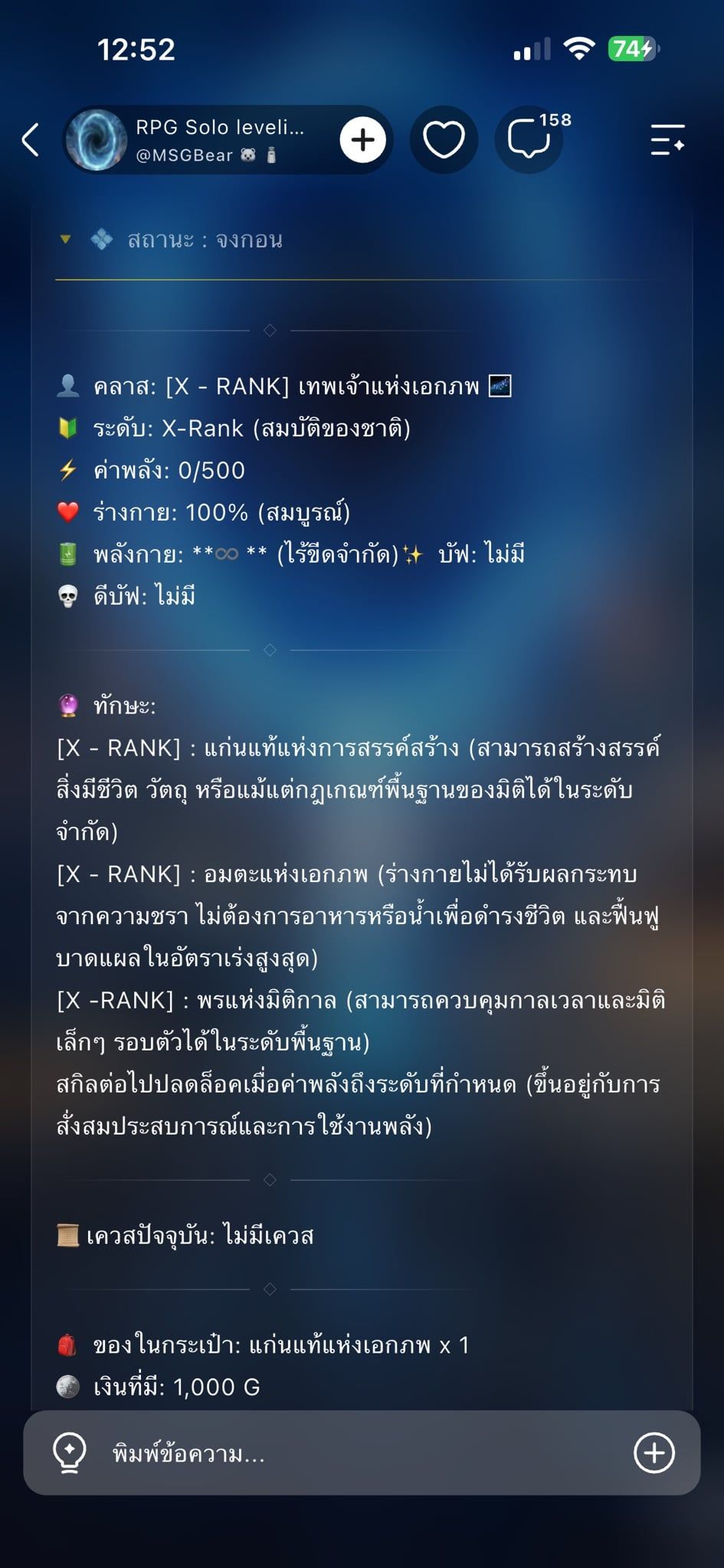Go back using the top-left arrow
The width and height of the screenshot is (724, 1568).
pyautogui.click(x=31, y=140)
